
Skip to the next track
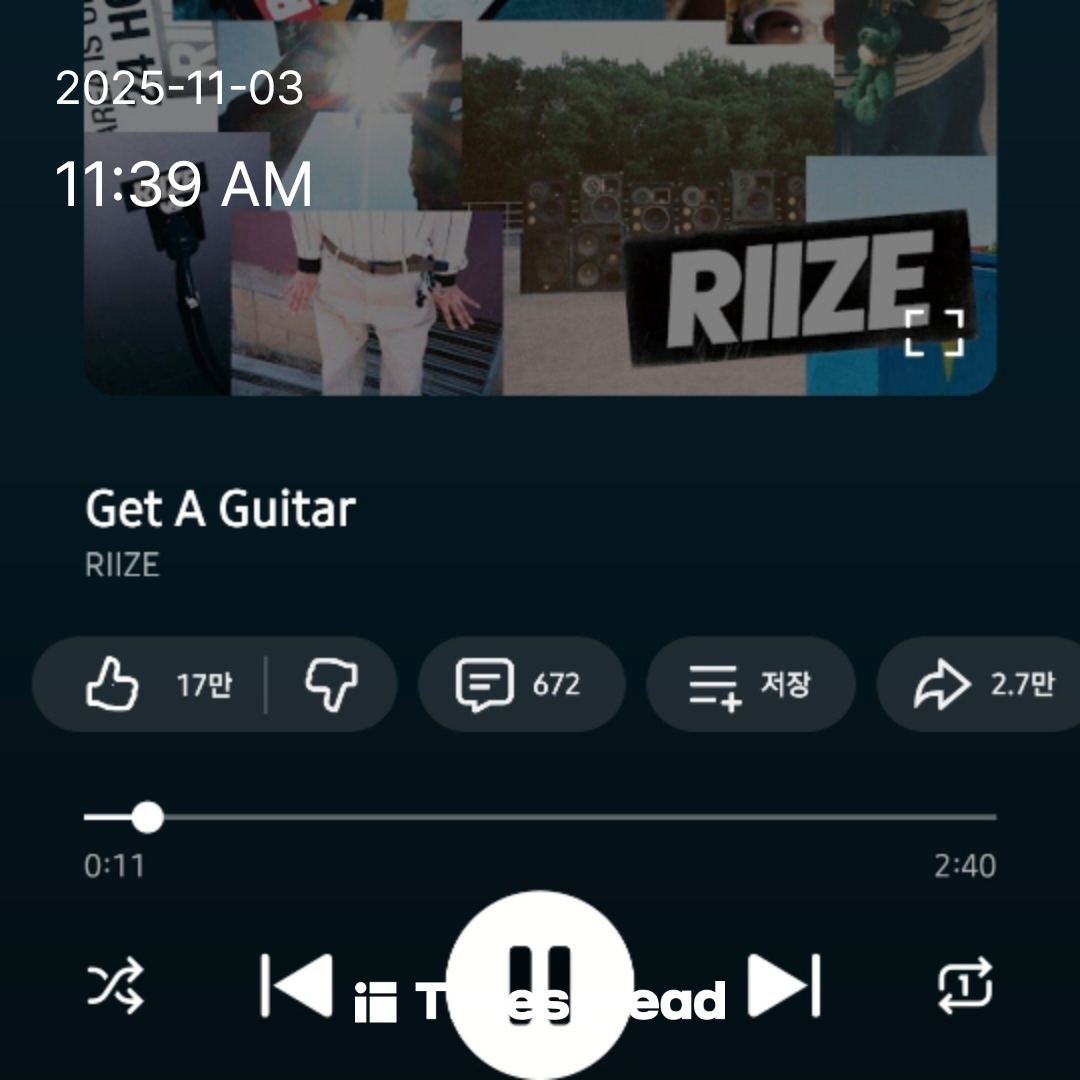[785, 985]
